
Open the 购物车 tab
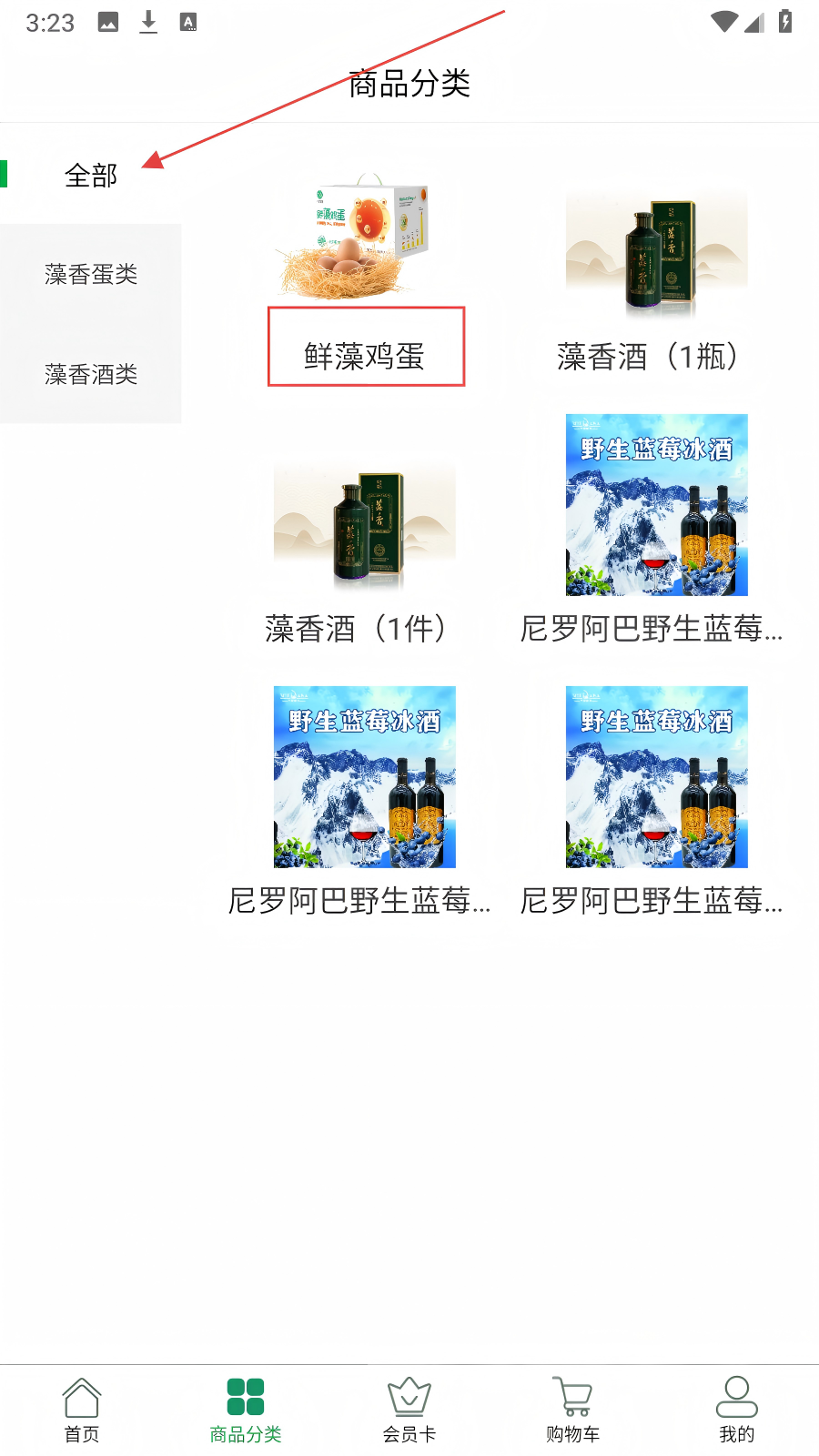point(573,1410)
